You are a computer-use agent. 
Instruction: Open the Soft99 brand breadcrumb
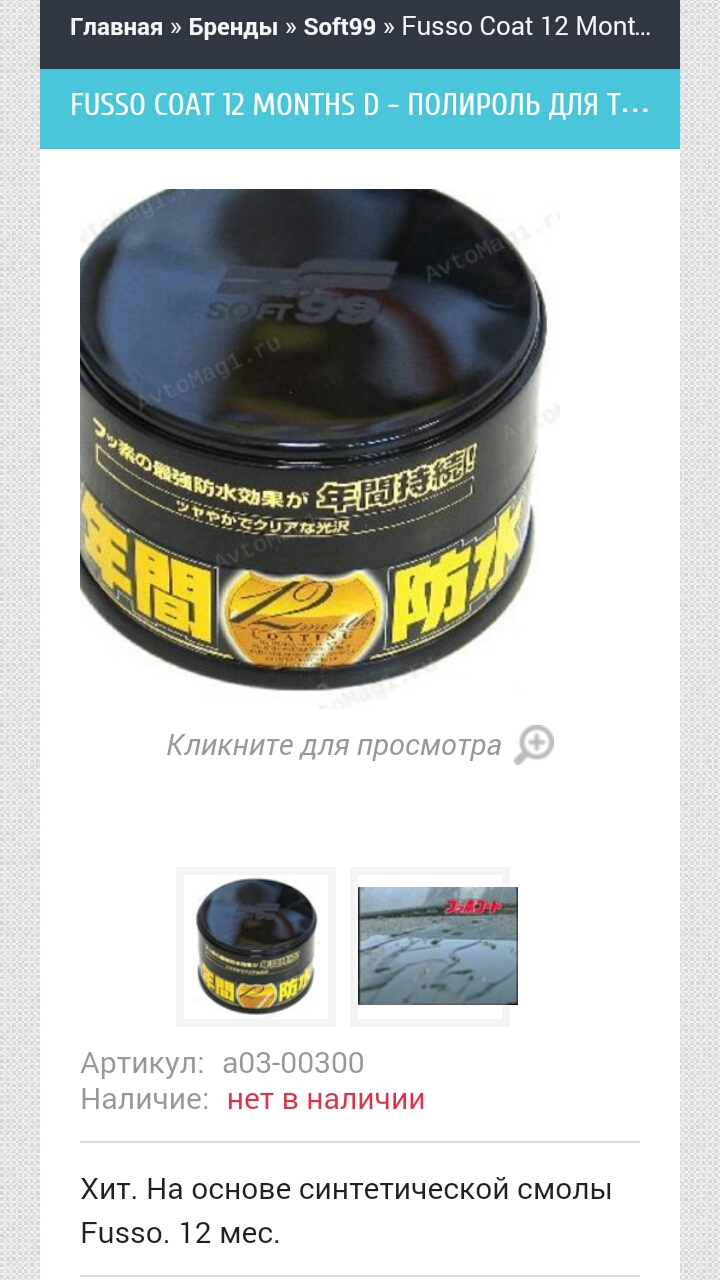coord(340,27)
